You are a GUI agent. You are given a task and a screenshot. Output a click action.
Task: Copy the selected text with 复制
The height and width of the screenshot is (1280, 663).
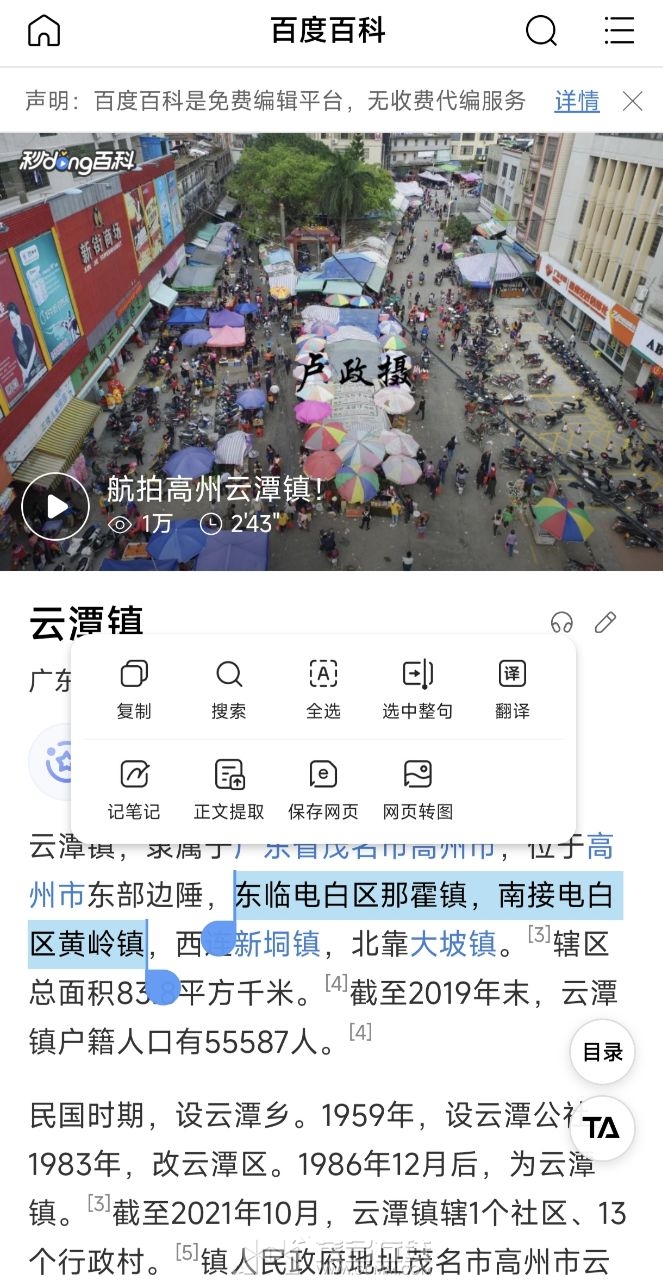tap(134, 689)
